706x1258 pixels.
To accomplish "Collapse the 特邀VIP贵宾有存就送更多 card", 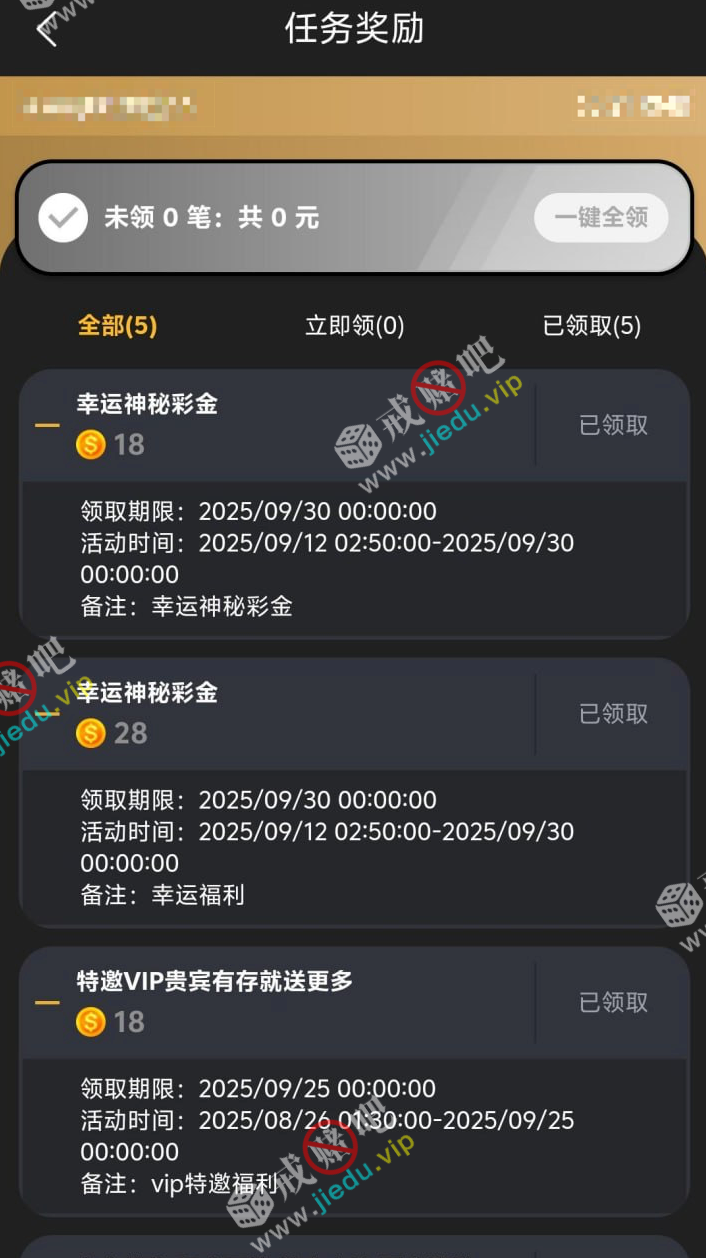I will click(47, 1002).
